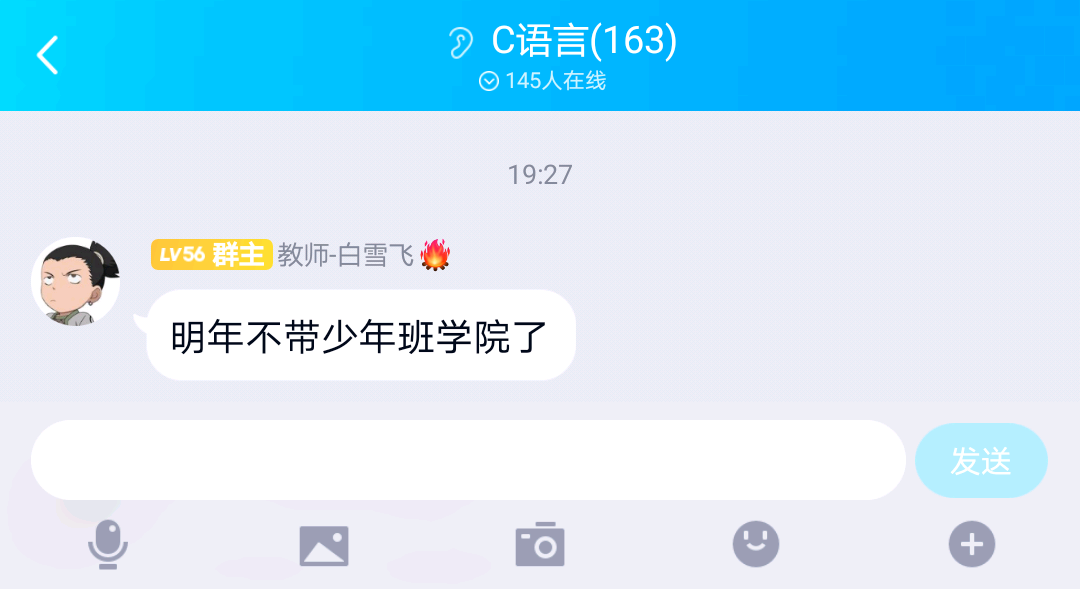Image resolution: width=1080 pixels, height=589 pixels.
Task: Open the image gallery picker
Action: [324, 546]
